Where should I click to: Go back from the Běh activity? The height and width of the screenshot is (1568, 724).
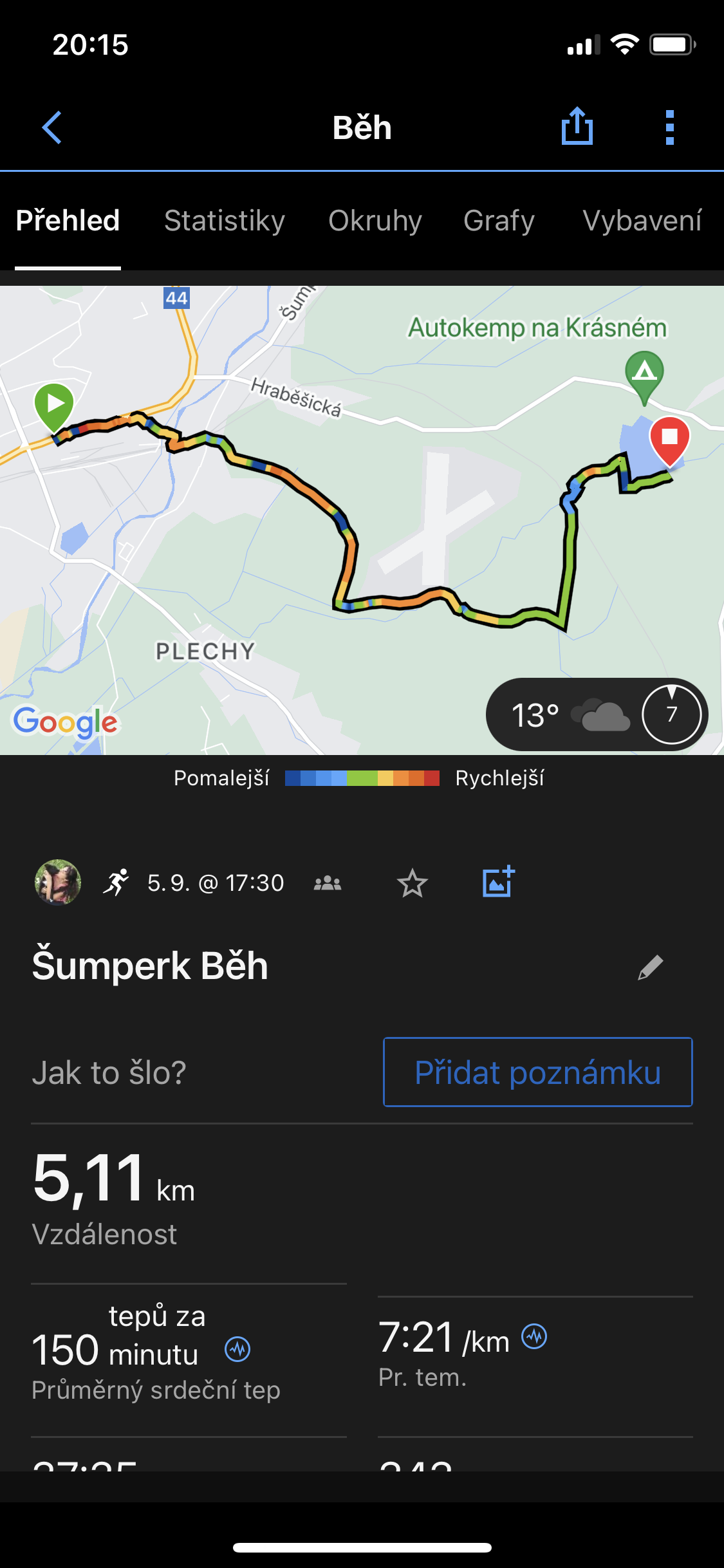[x=53, y=127]
